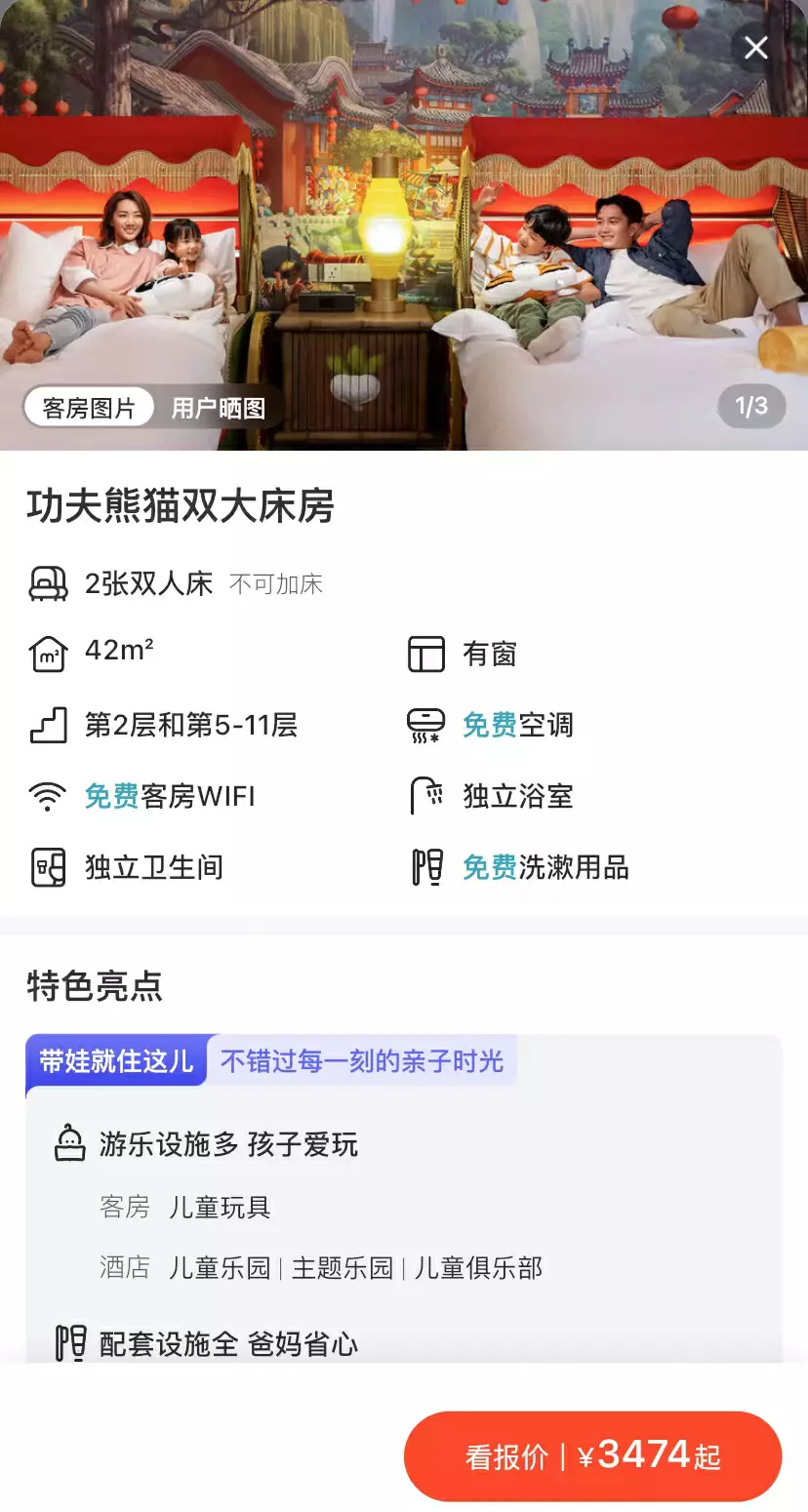Select the 客房图片 tab
This screenshot has height=1512, width=808.
click(x=89, y=408)
